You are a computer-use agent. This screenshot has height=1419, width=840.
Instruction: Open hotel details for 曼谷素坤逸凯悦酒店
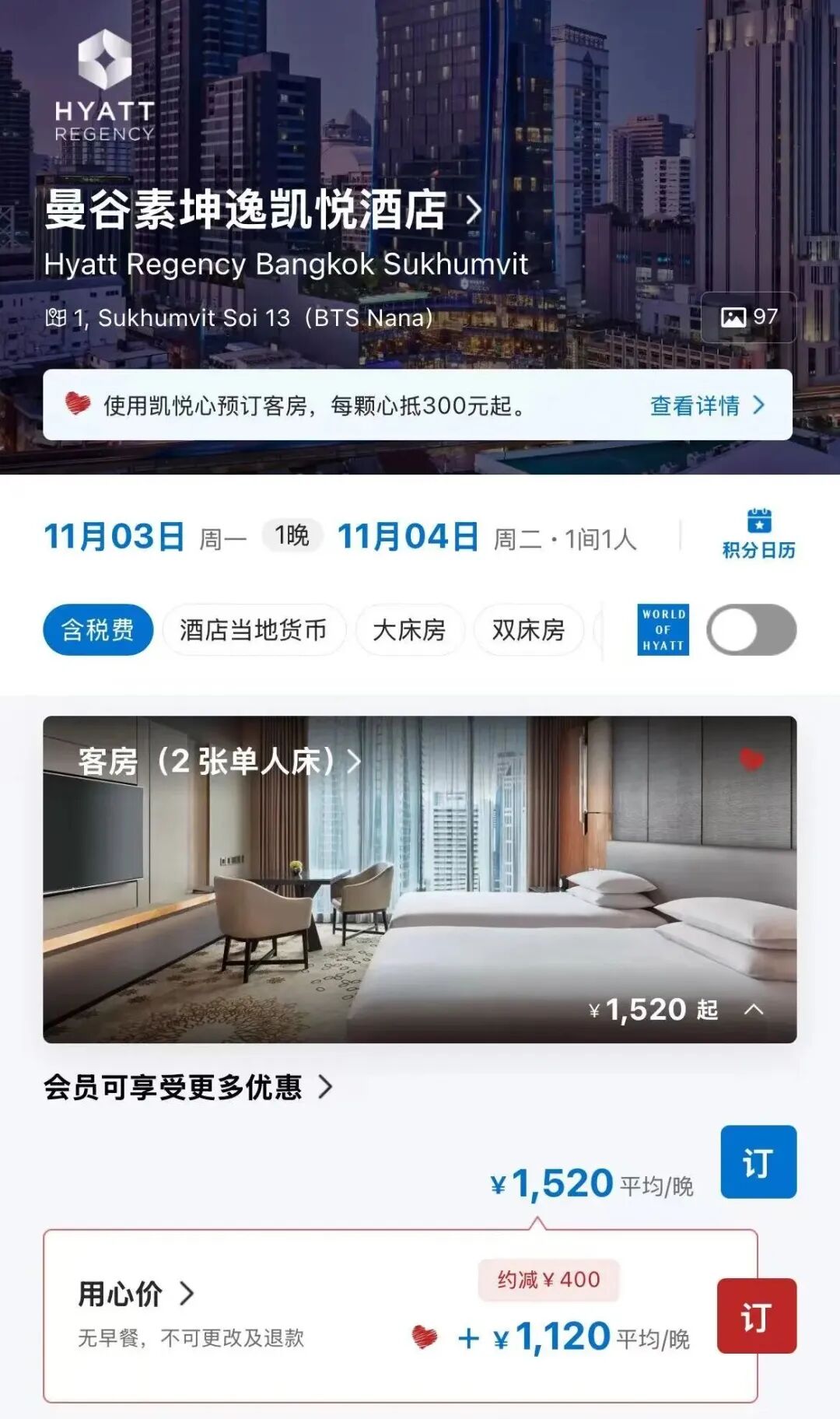pos(263,209)
